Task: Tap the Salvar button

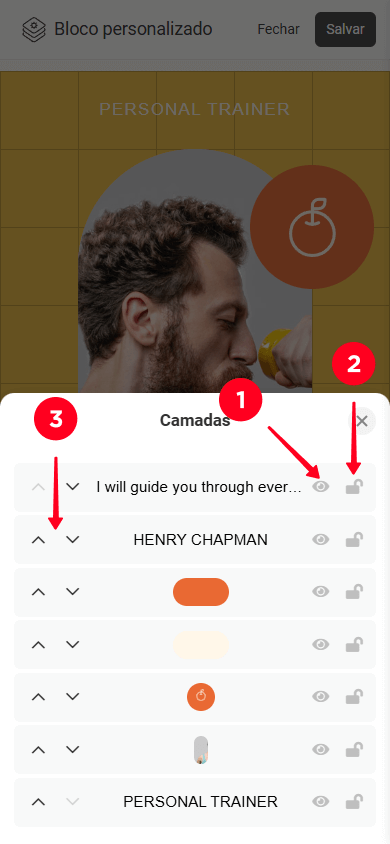Action: [x=345, y=29]
